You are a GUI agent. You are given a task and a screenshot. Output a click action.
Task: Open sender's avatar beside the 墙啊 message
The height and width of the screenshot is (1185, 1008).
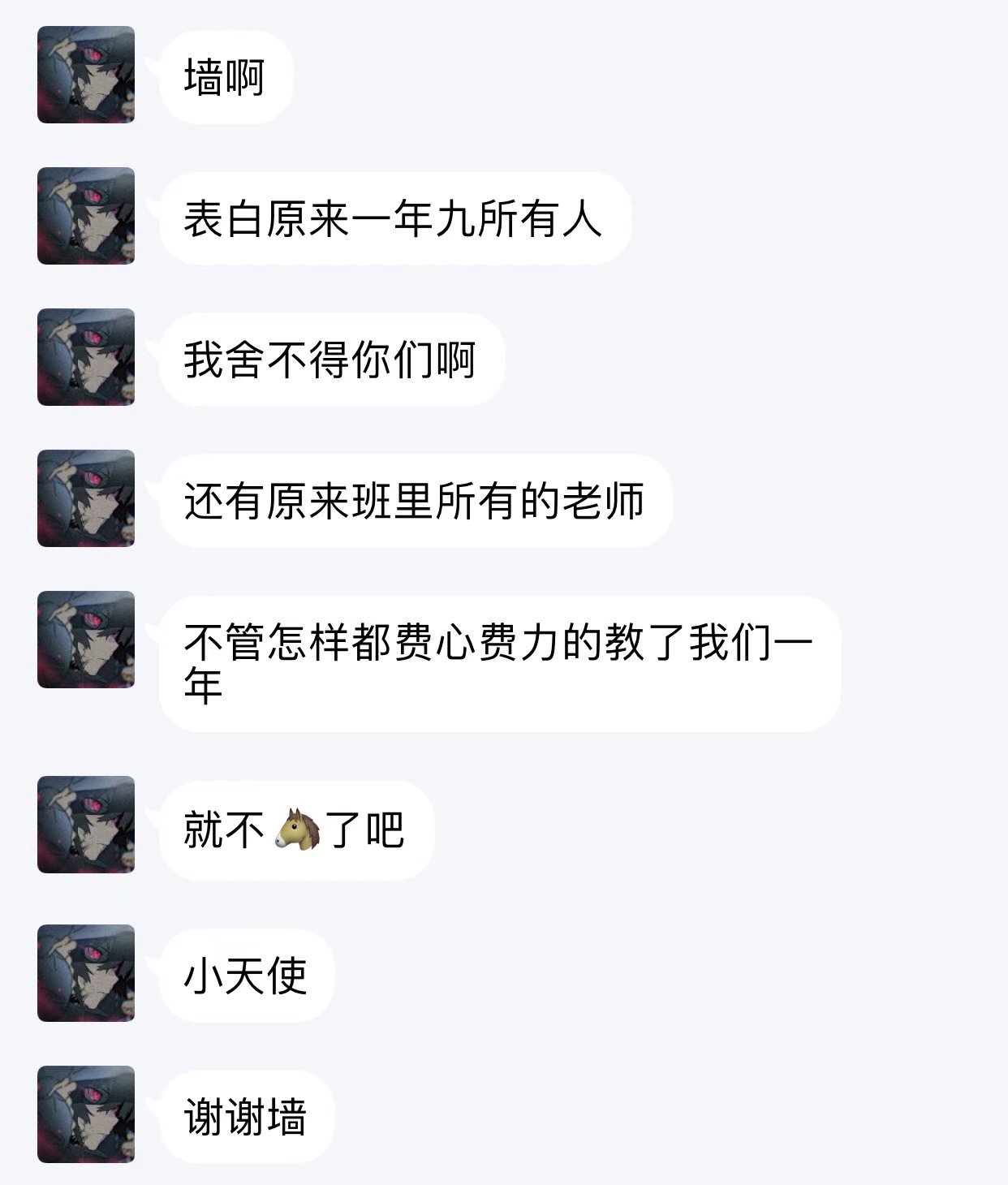(x=86, y=75)
